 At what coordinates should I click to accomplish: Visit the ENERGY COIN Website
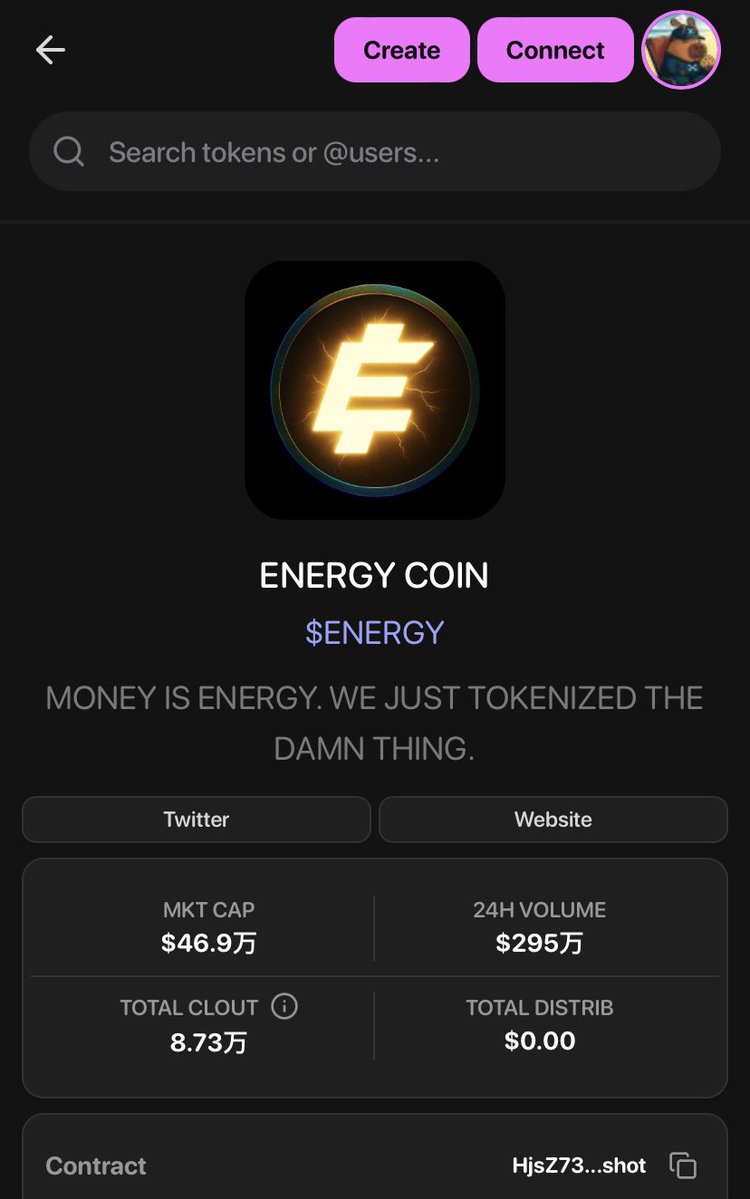[553, 819]
